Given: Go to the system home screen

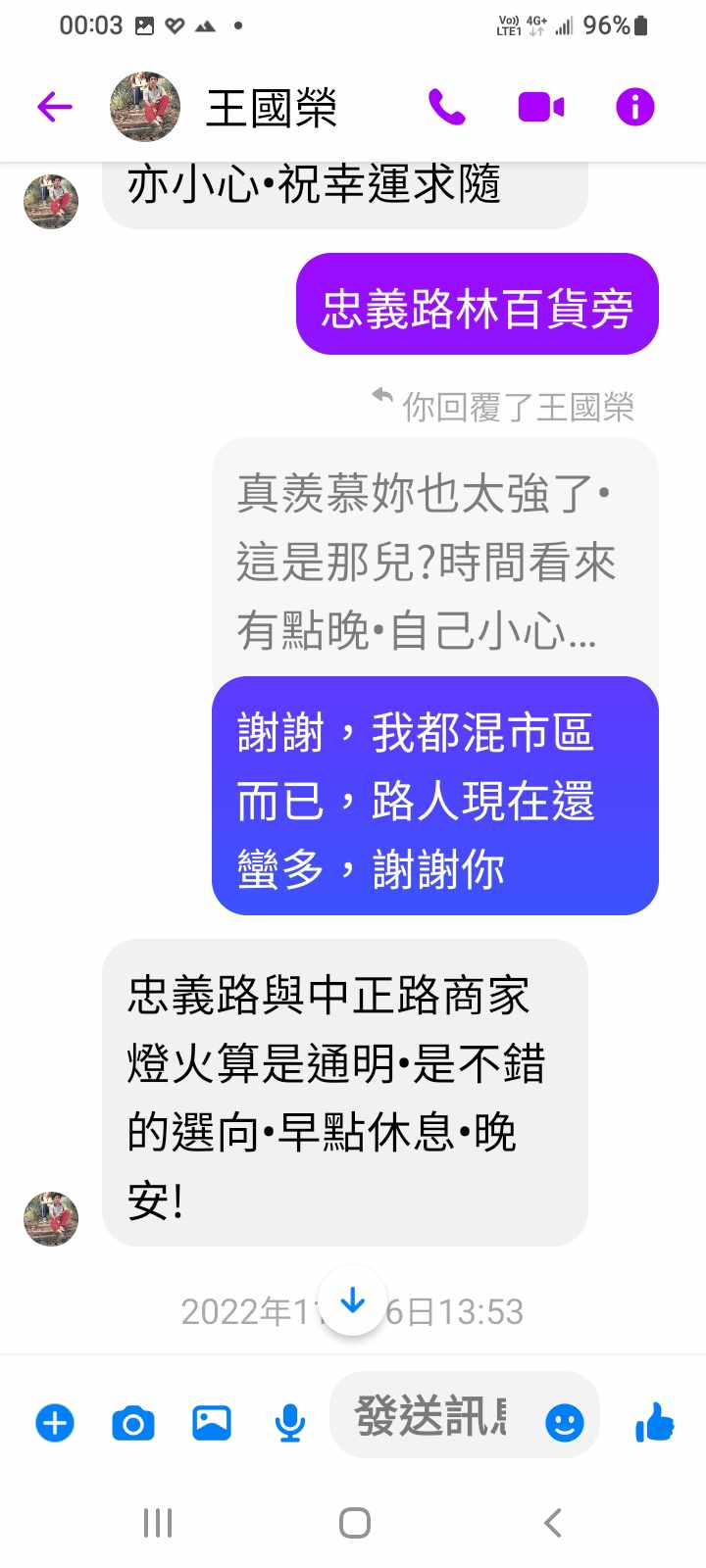Looking at the screenshot, I should (x=354, y=1523).
